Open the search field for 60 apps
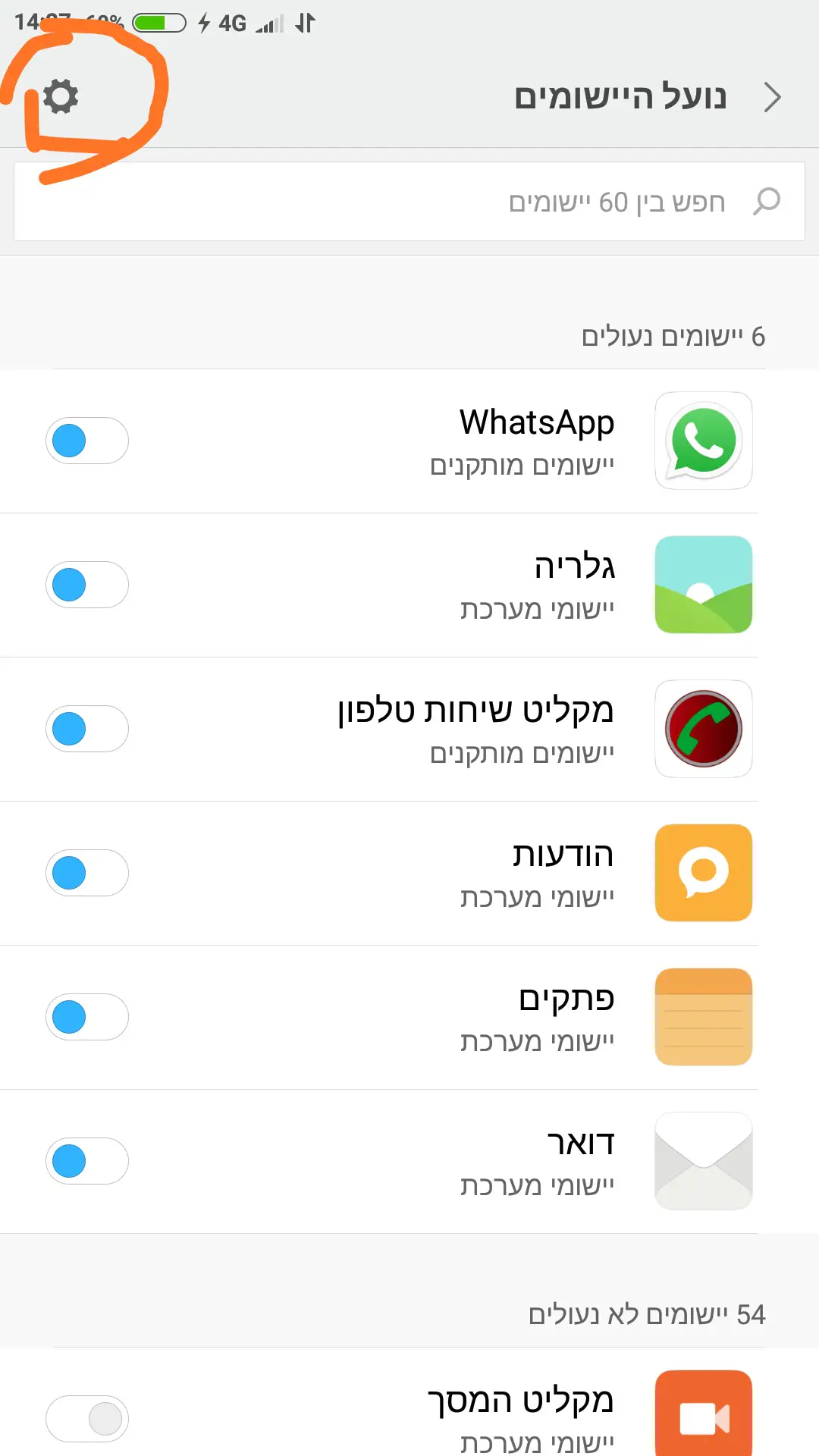819x1456 pixels. pyautogui.click(x=409, y=202)
